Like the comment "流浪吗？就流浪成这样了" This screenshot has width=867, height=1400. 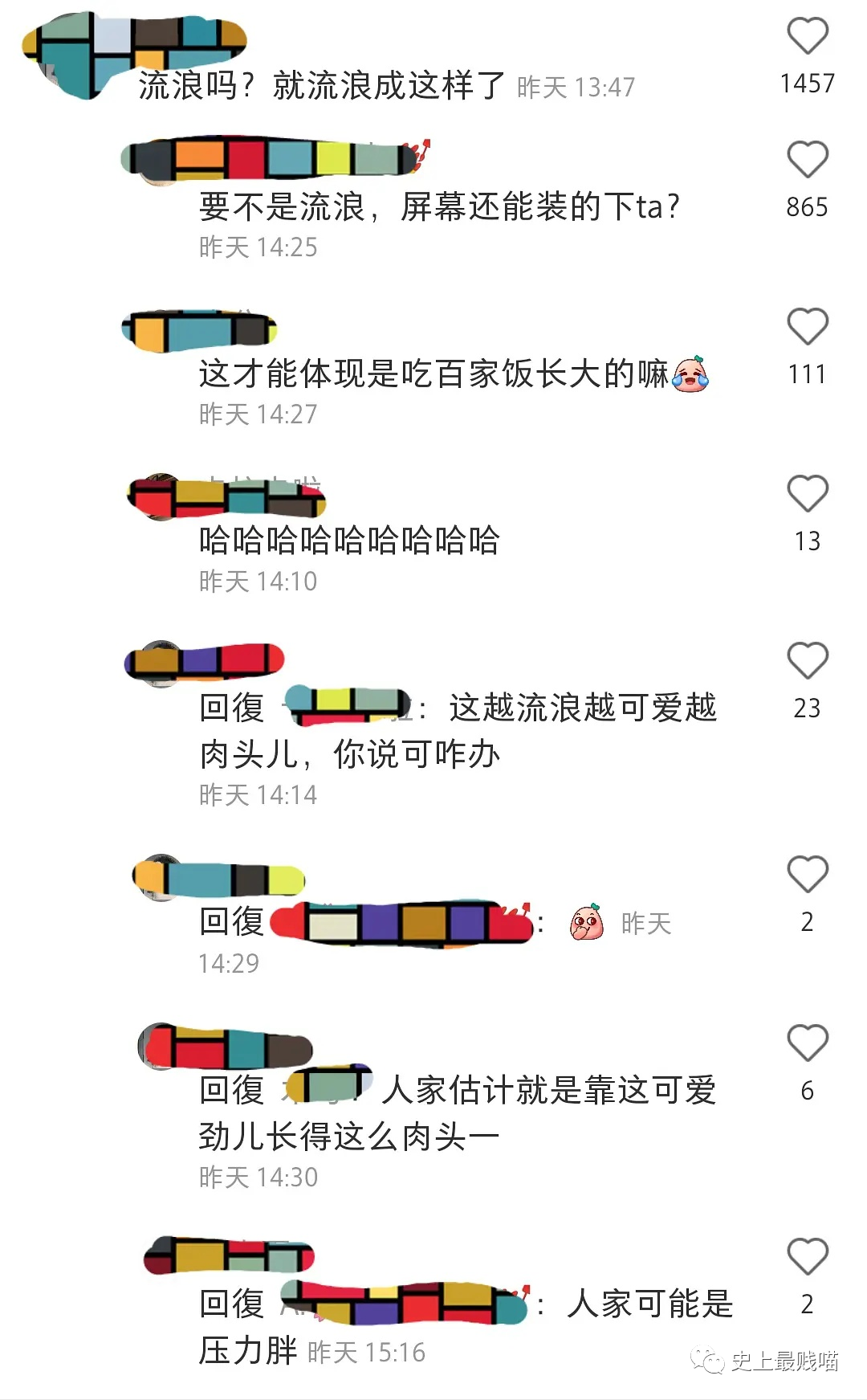point(807,36)
